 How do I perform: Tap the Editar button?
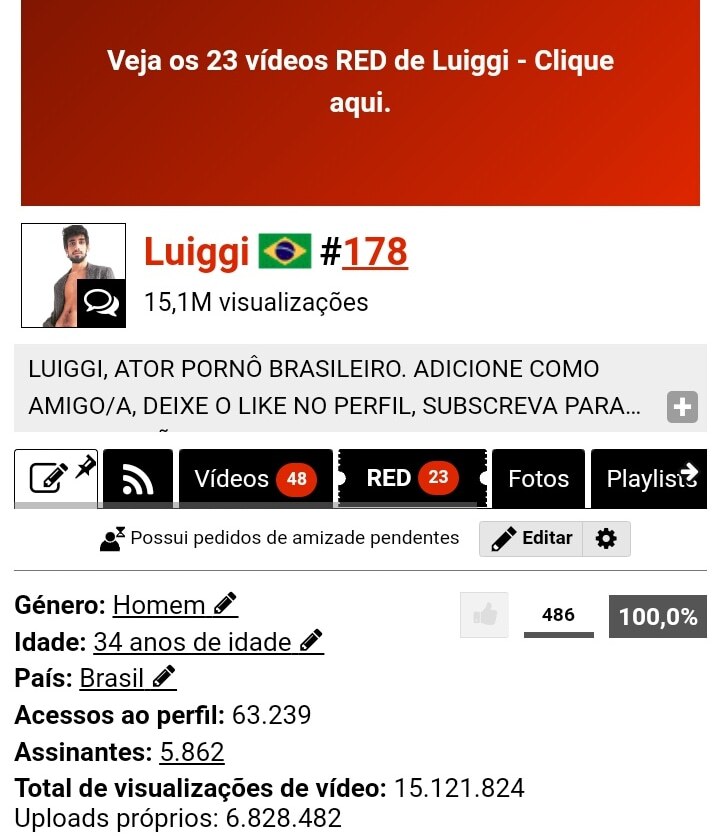(532, 538)
